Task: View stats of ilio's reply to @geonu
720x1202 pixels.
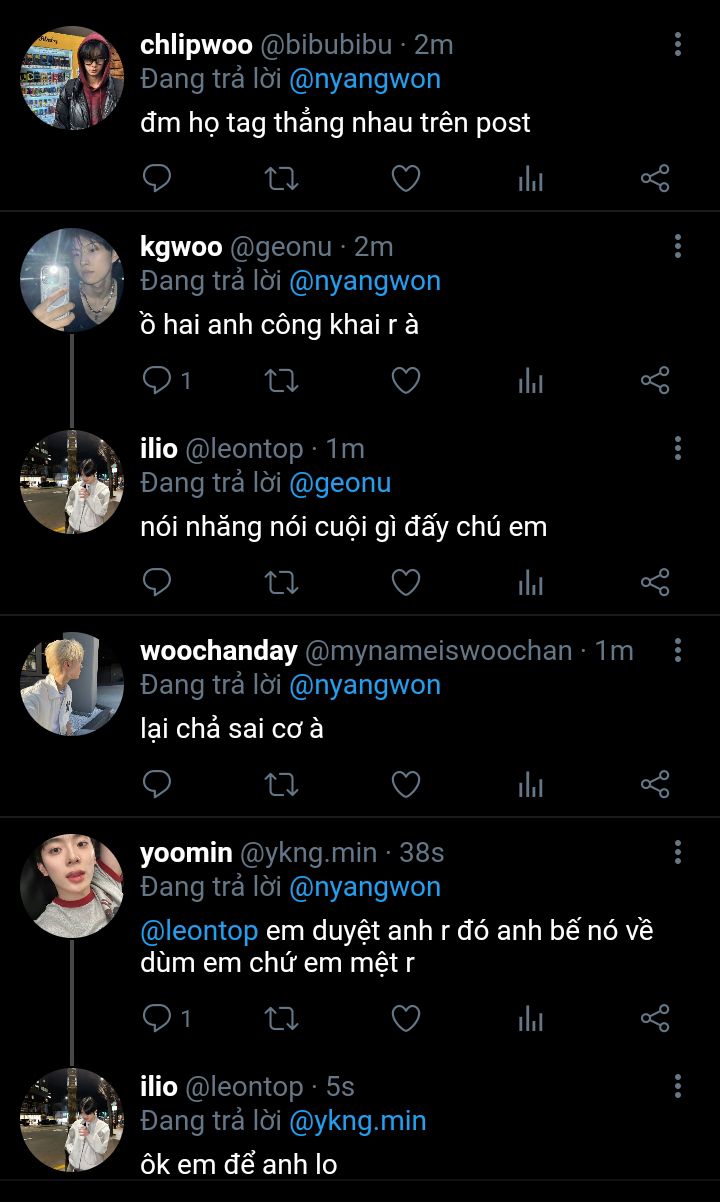Action: pyautogui.click(x=530, y=582)
